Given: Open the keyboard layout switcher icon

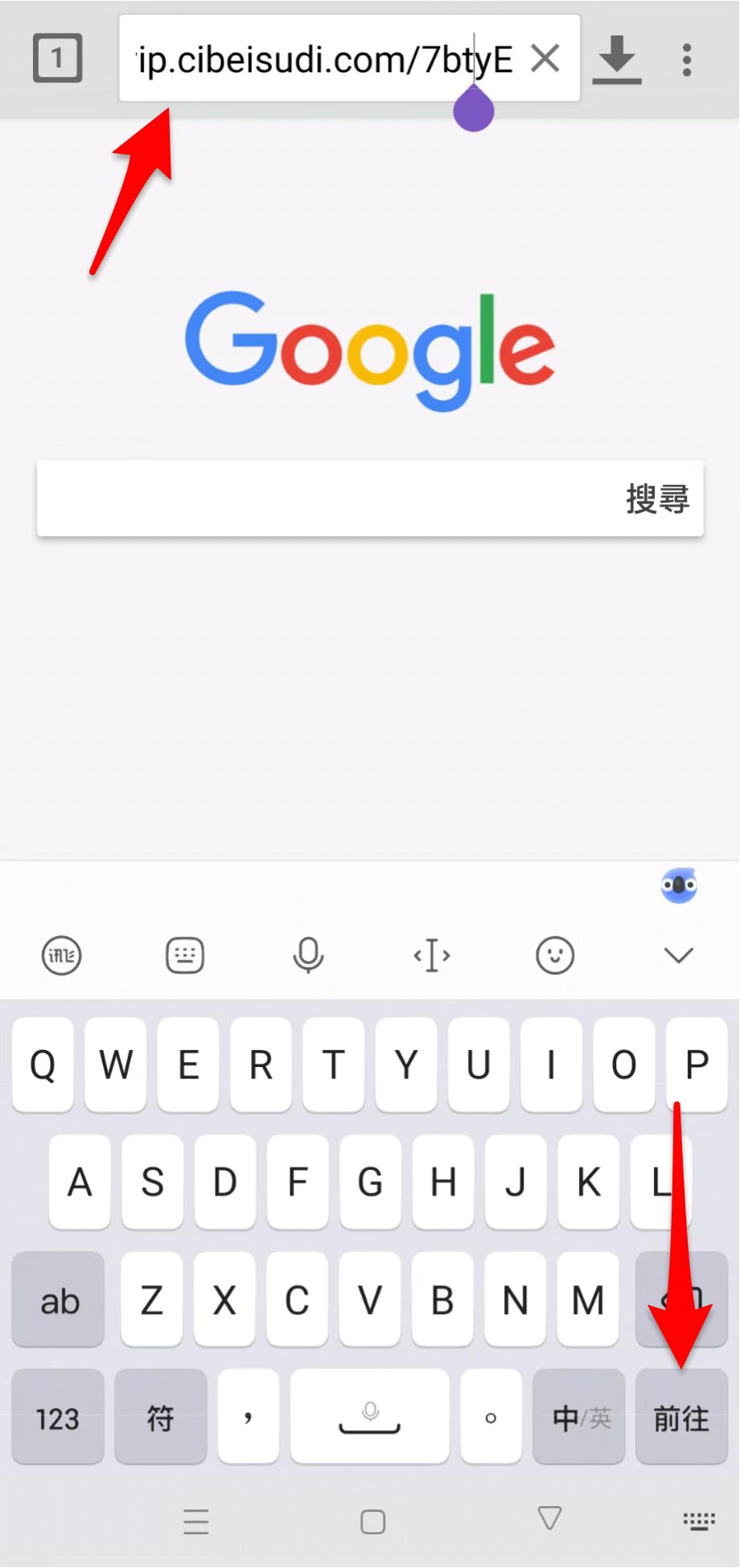Looking at the screenshot, I should point(185,955).
